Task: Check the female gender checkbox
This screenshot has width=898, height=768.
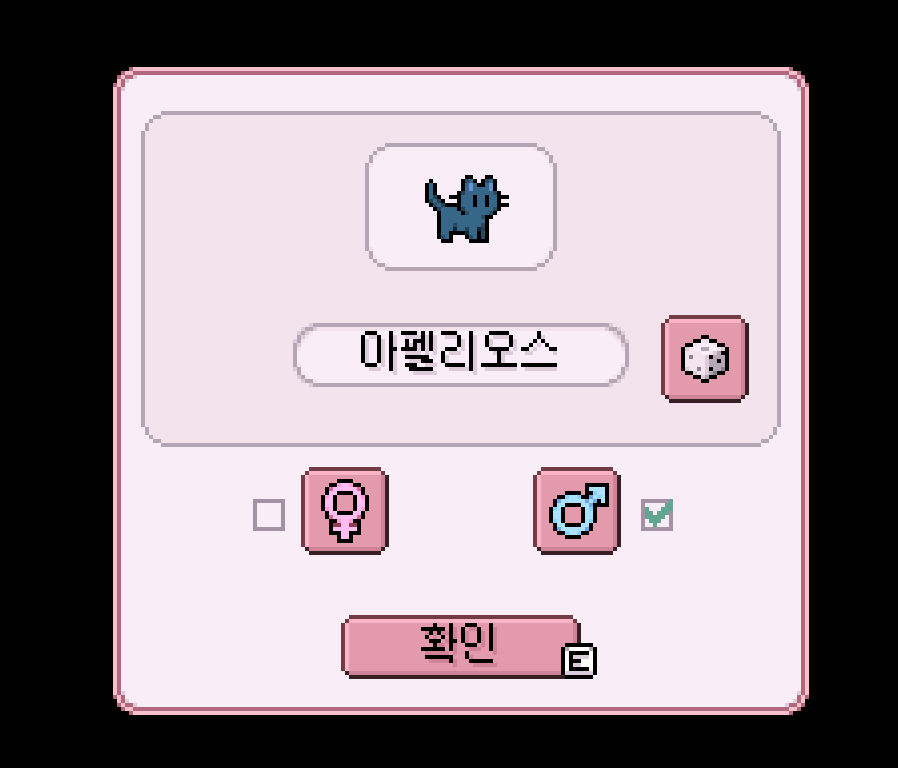Action: [x=268, y=515]
